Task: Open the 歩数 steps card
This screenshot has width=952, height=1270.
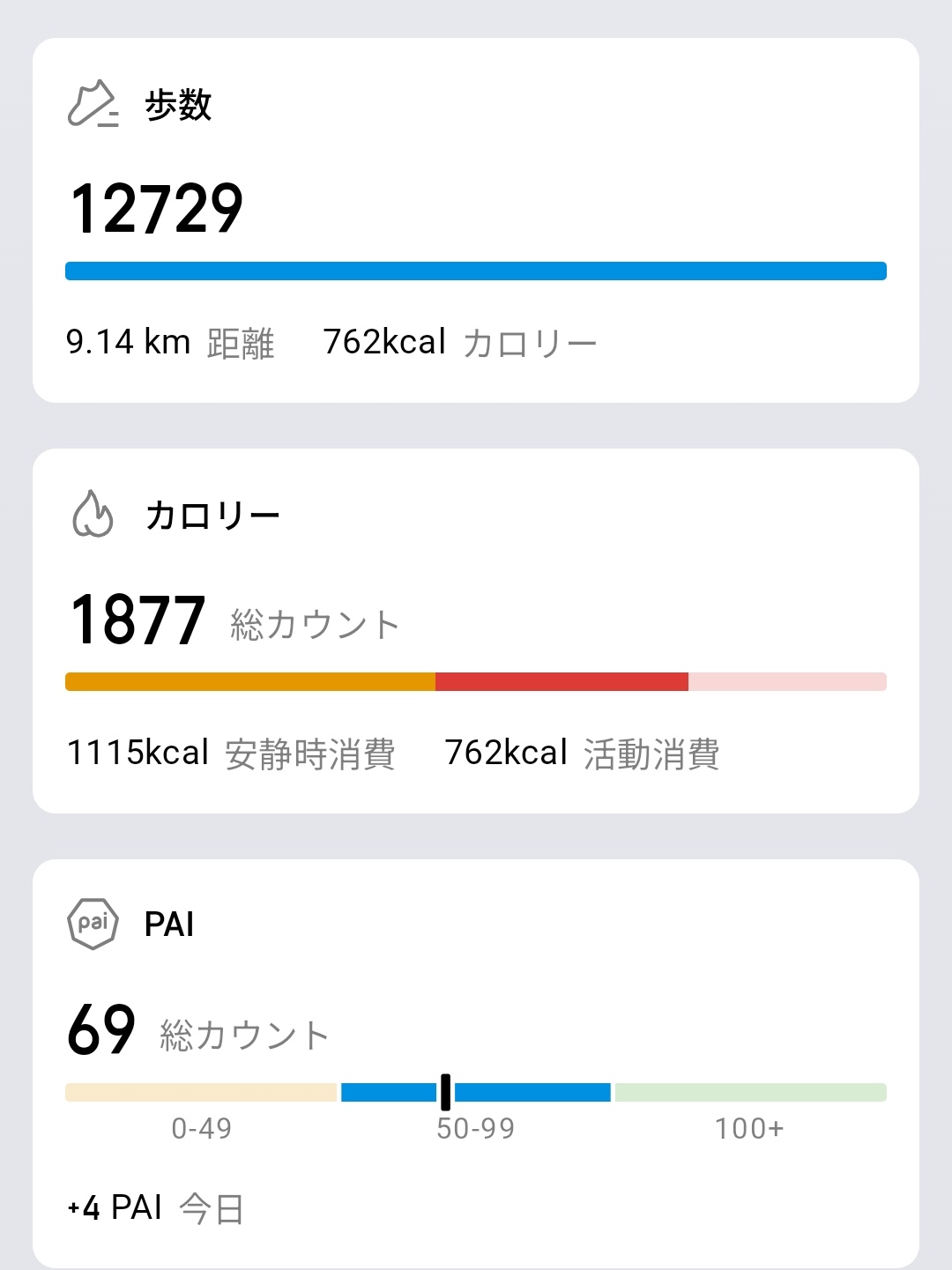Action: click(x=476, y=220)
